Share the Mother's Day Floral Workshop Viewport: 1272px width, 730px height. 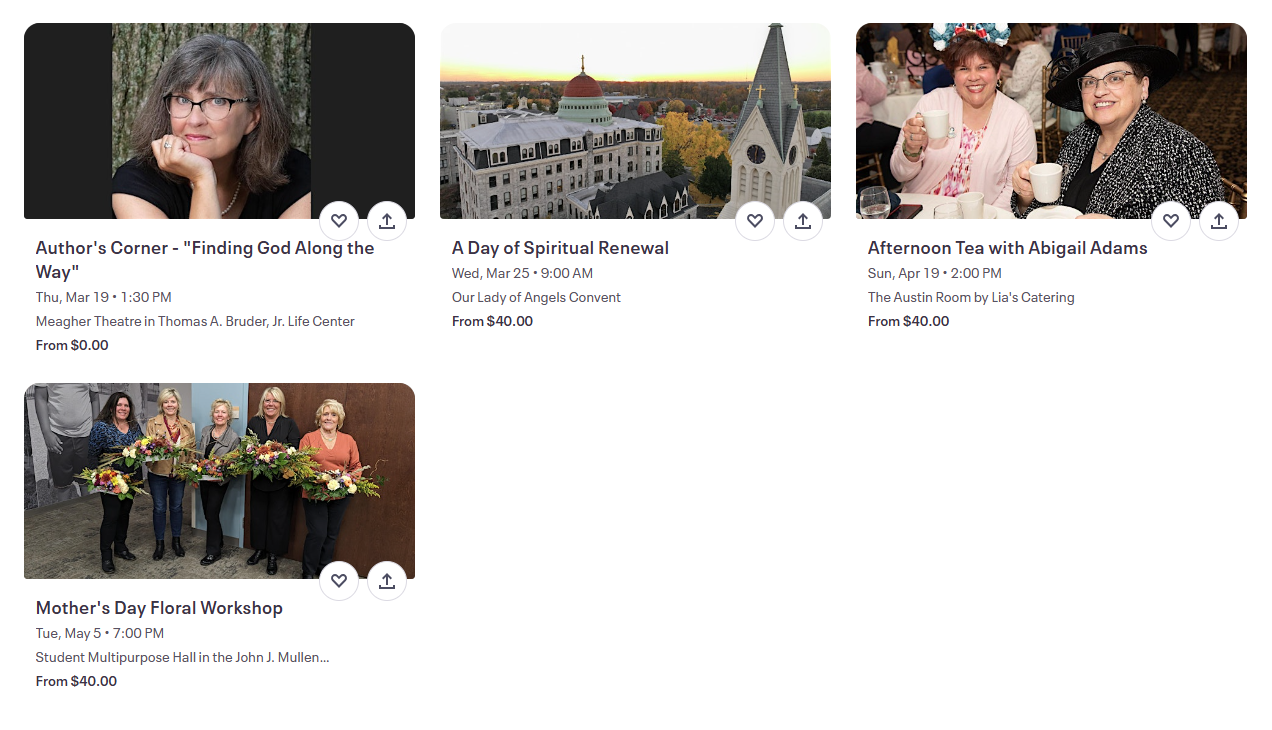click(x=387, y=581)
